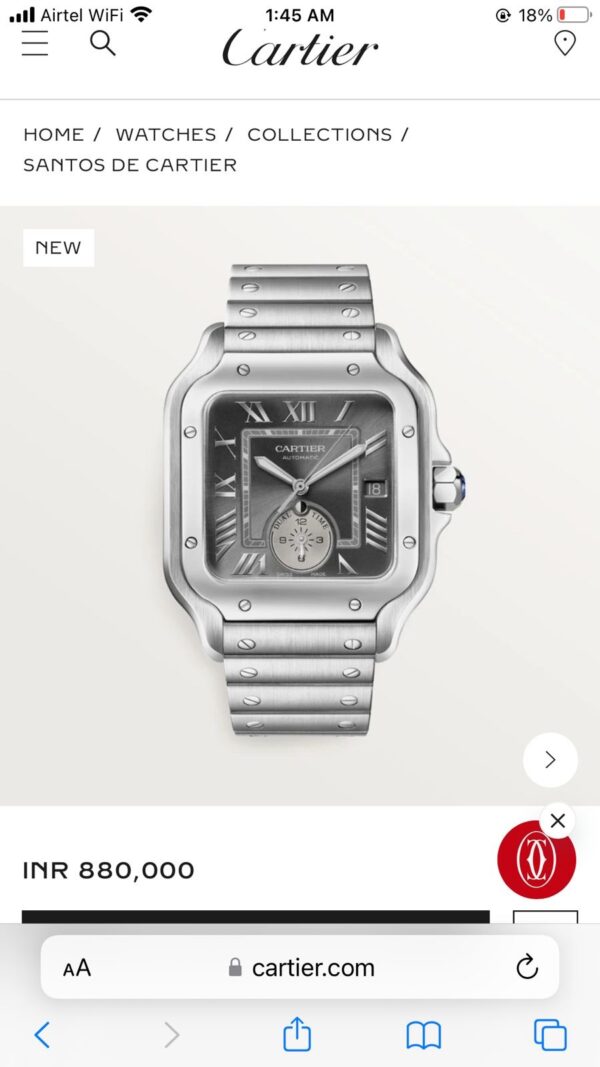This screenshot has width=600, height=1067.
Task: Open the red Cartier floating badge
Action: click(536, 860)
